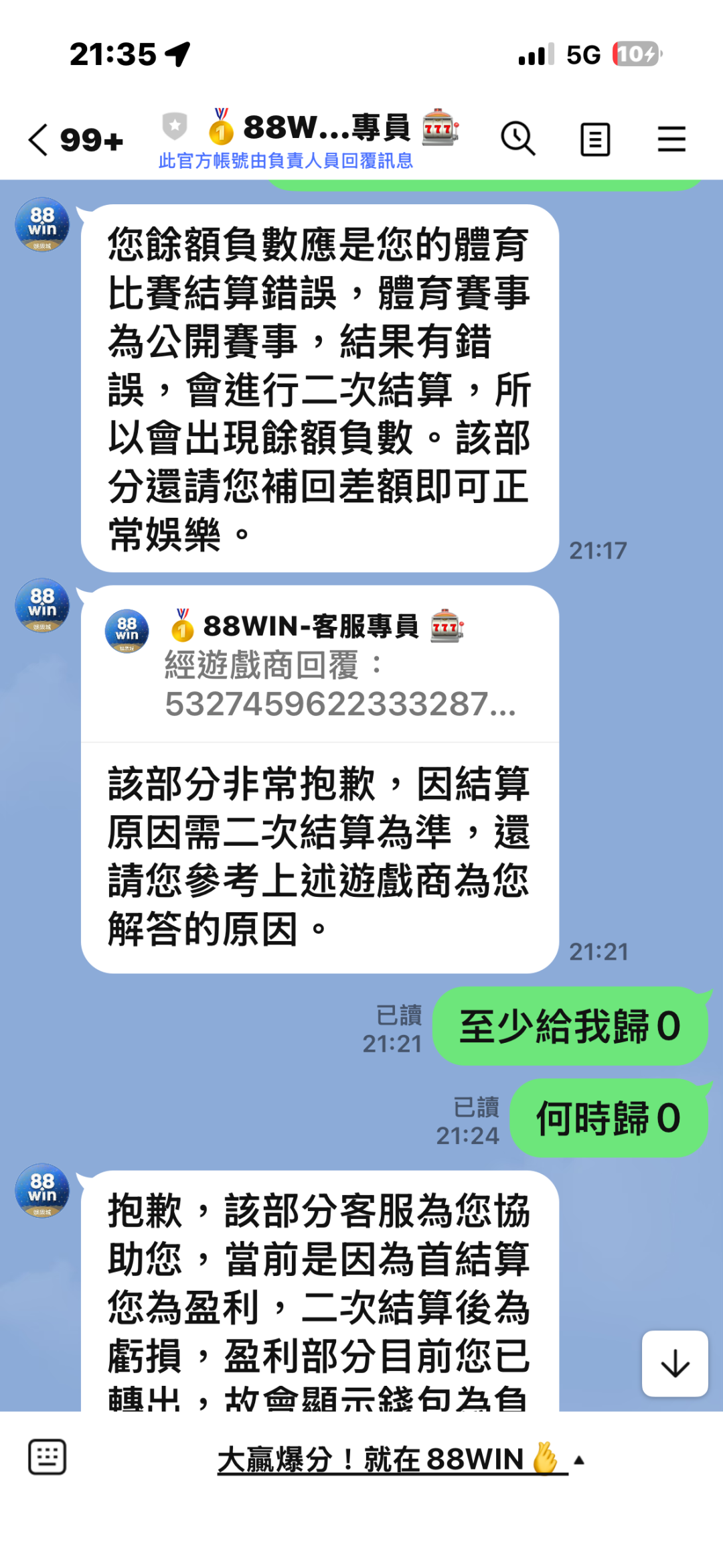This screenshot has width=723, height=1568.
Task: Jump to the latest message arrow
Action: pyautogui.click(x=675, y=1364)
